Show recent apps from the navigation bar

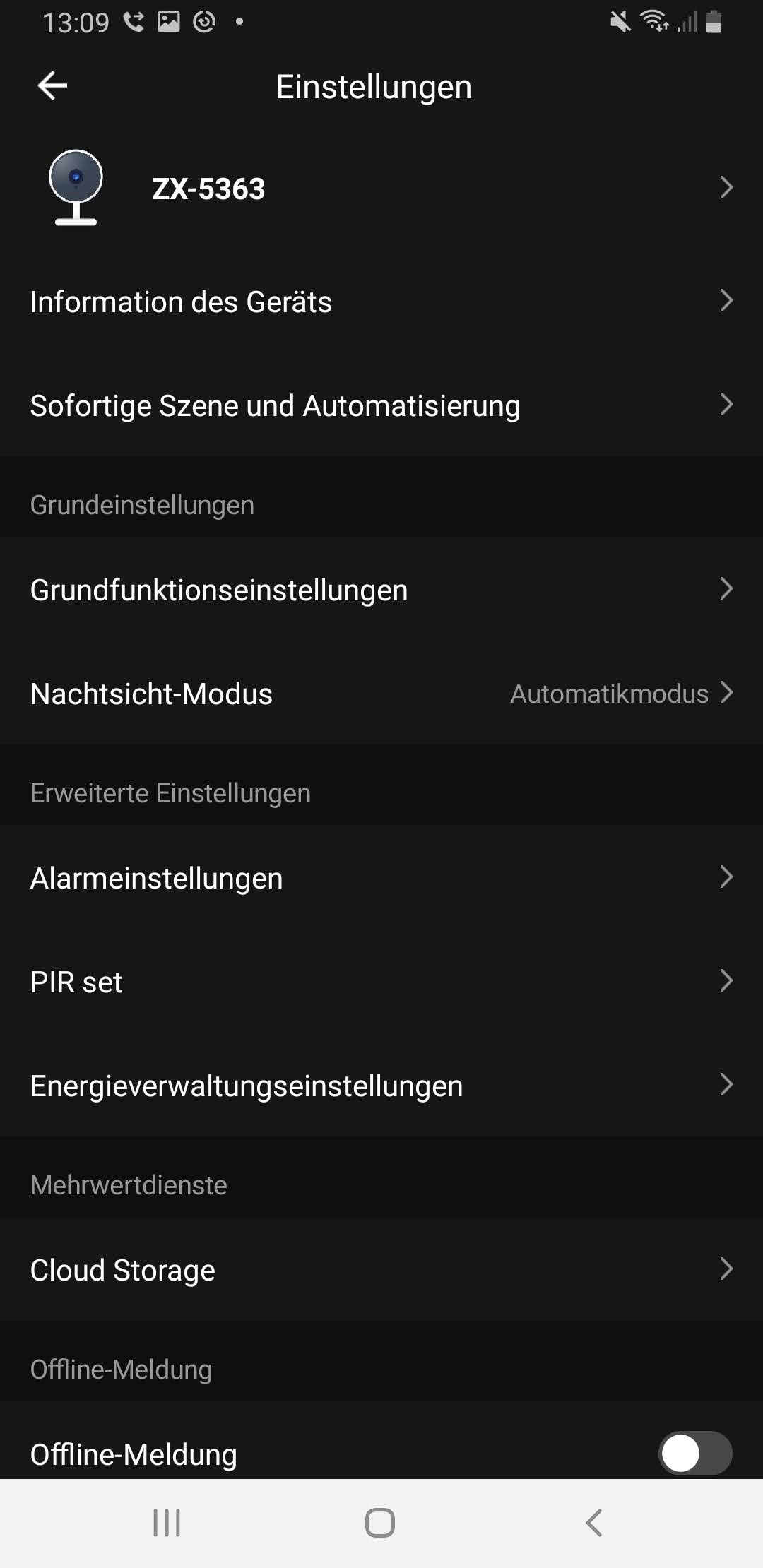tap(167, 1523)
